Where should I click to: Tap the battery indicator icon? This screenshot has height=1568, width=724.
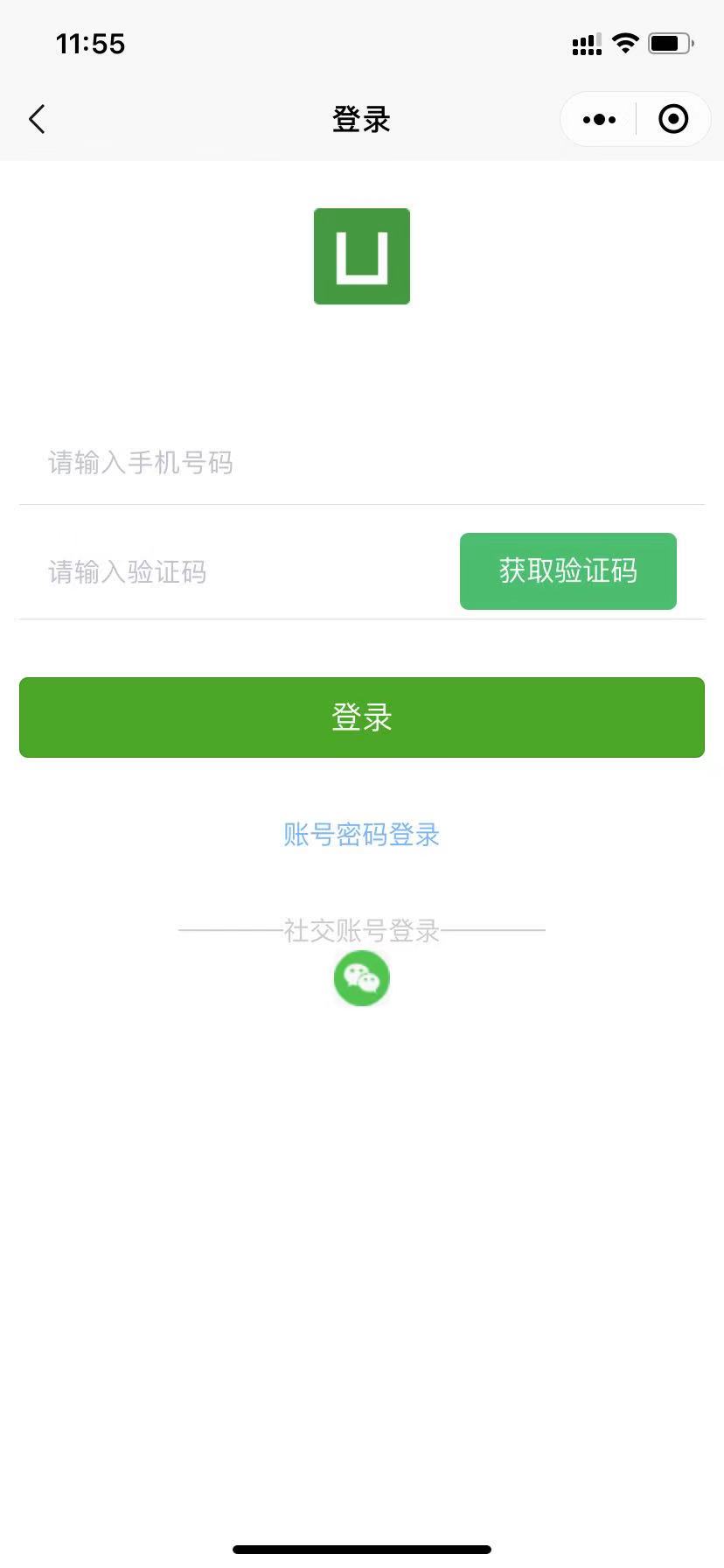coord(670,42)
